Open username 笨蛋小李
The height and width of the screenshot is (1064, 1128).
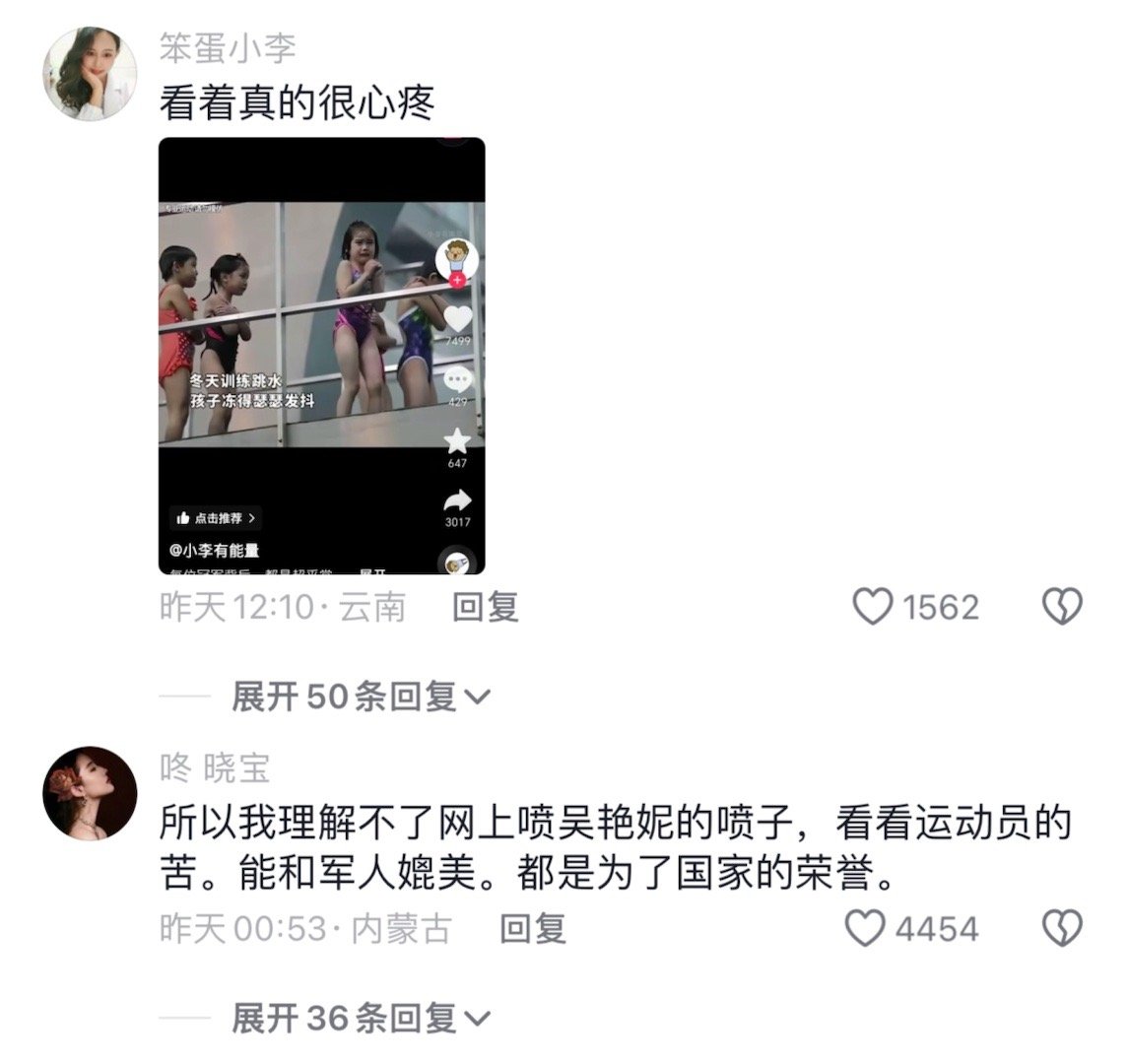coord(228,48)
